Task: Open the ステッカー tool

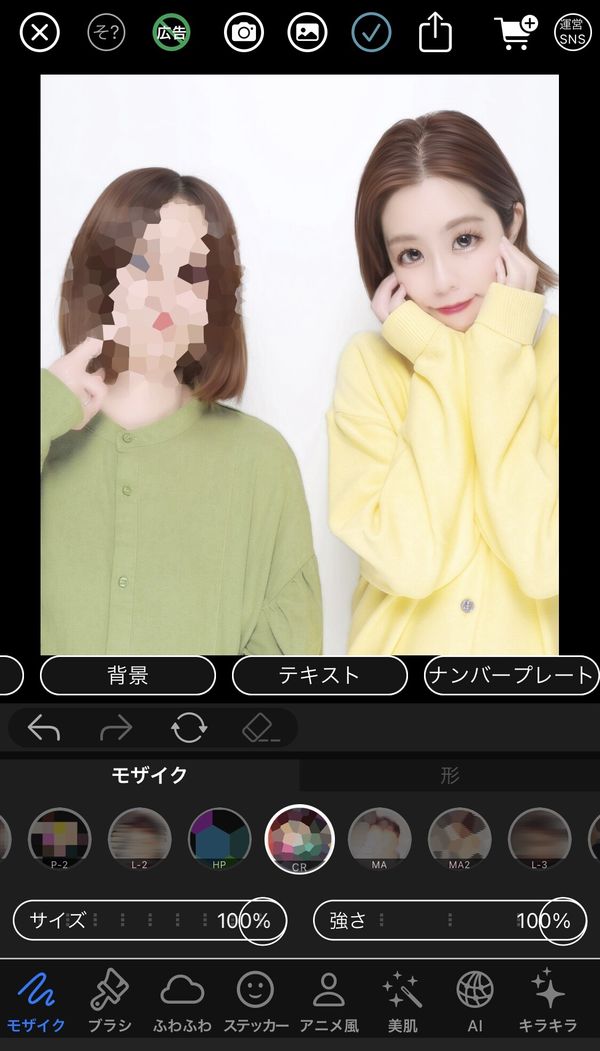Action: tap(255, 1001)
